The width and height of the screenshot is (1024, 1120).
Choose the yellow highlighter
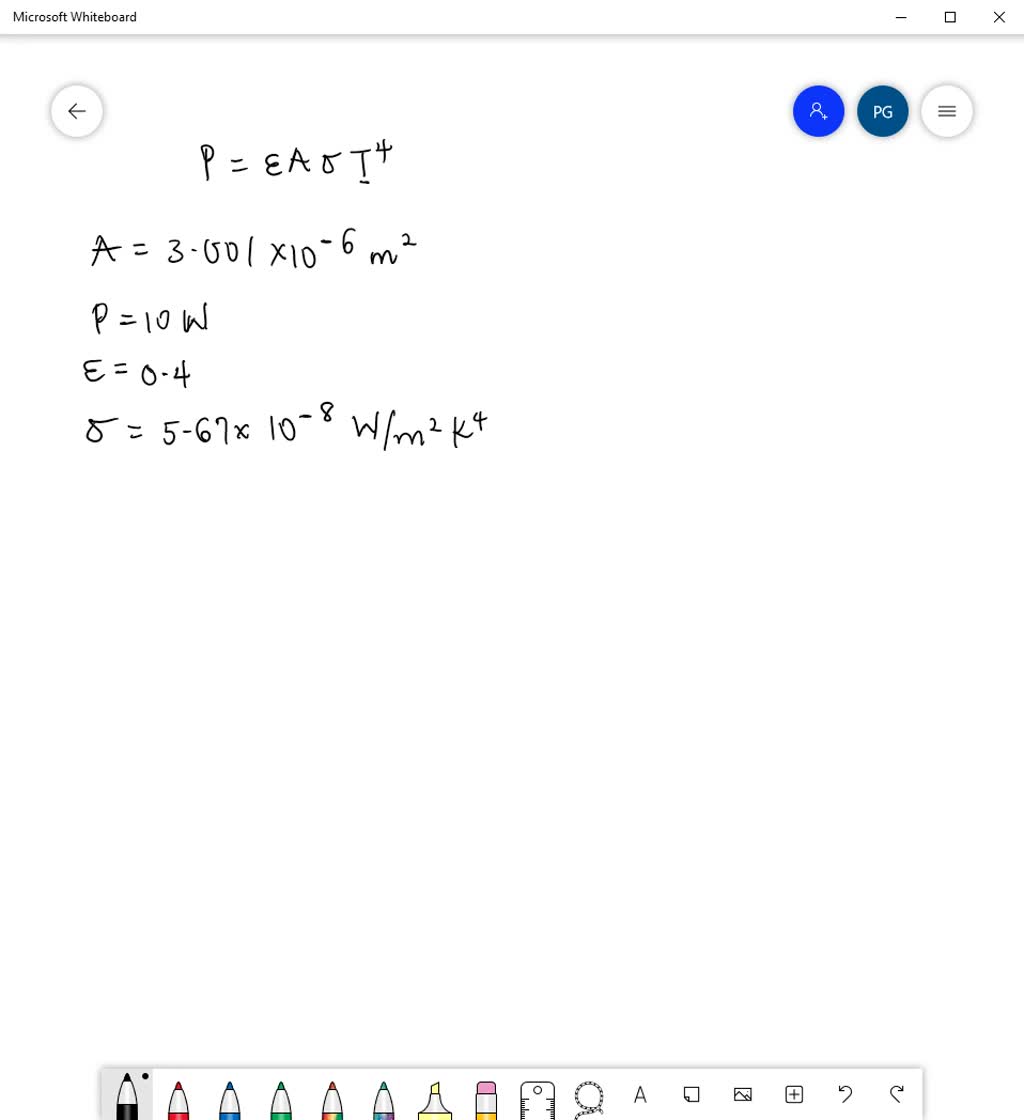pyautogui.click(x=435, y=1099)
